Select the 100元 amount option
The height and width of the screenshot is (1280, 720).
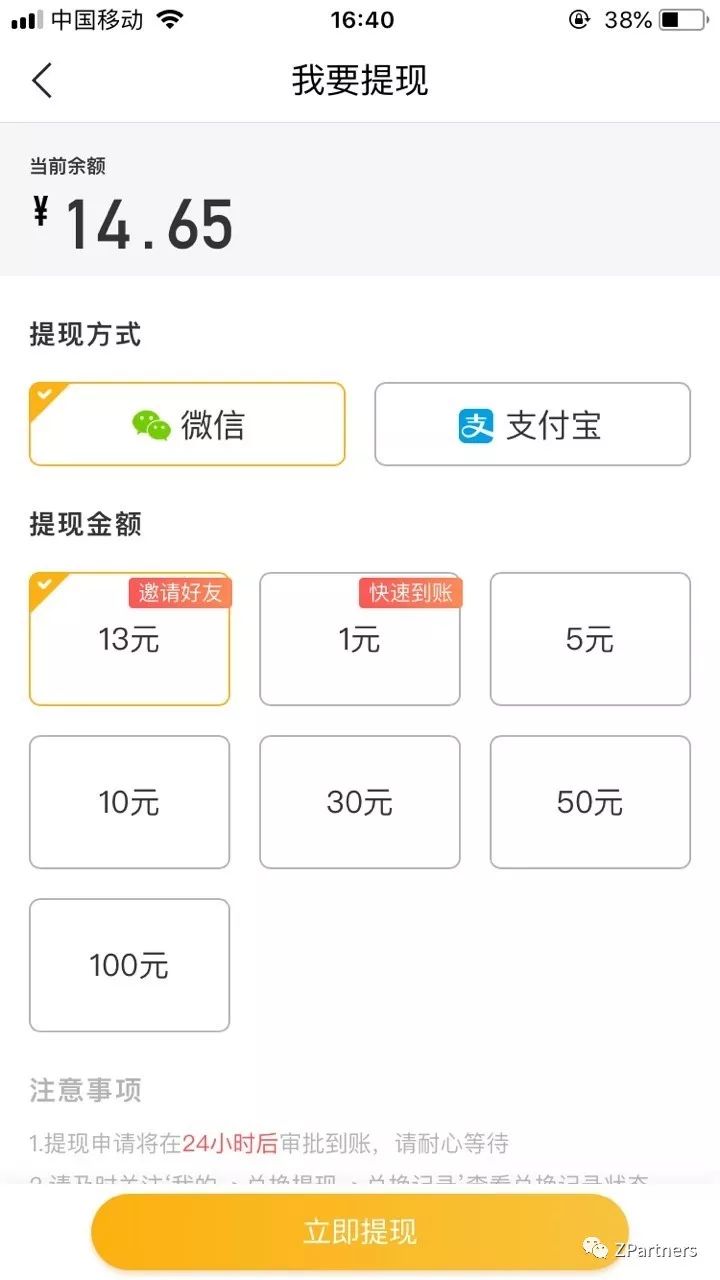click(x=129, y=965)
